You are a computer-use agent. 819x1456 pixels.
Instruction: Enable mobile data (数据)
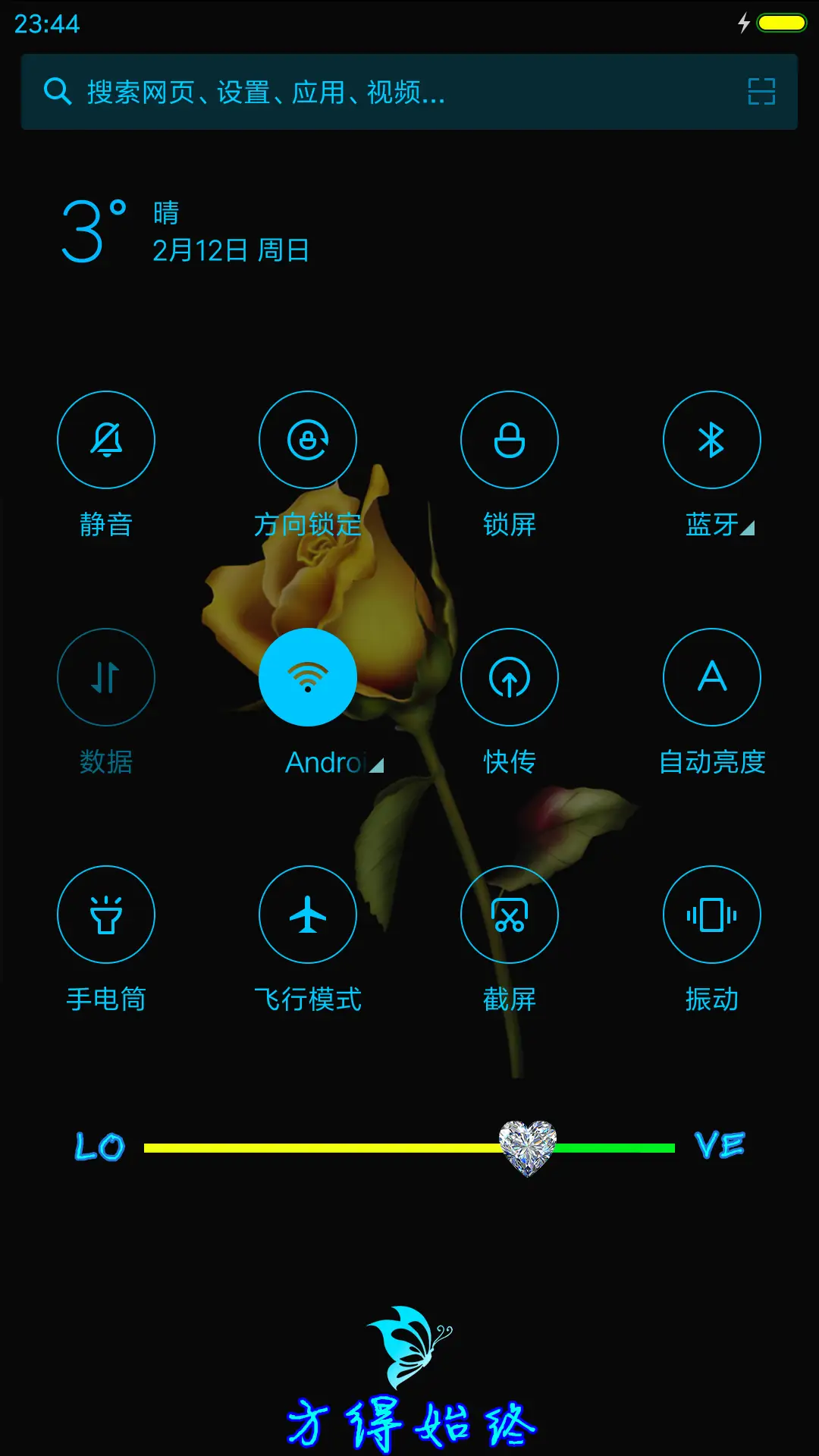[x=106, y=677]
